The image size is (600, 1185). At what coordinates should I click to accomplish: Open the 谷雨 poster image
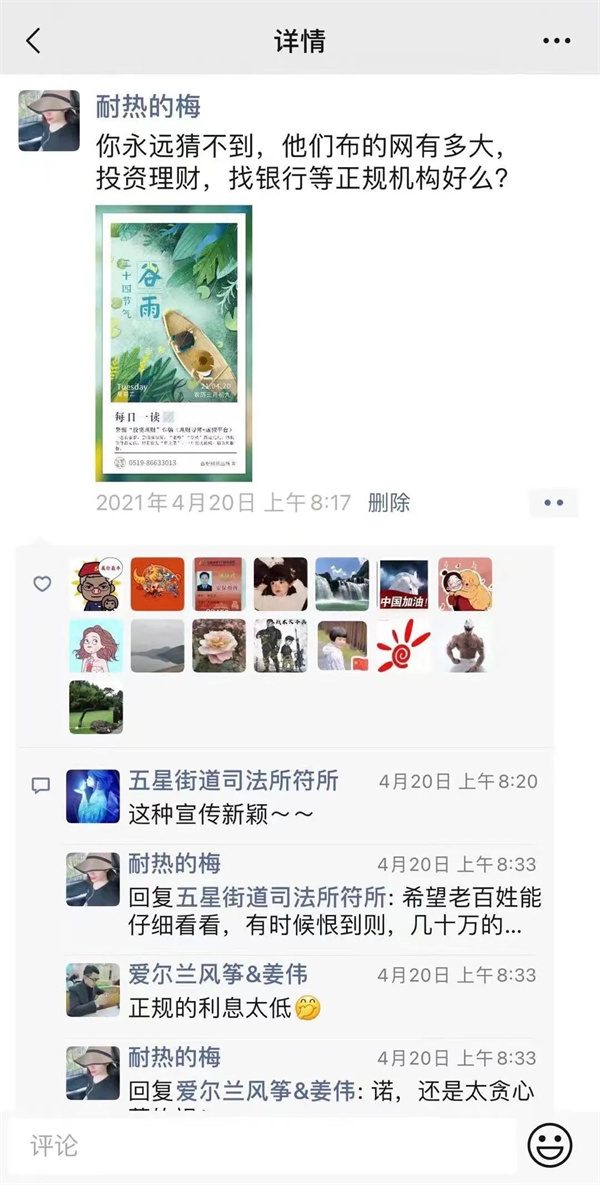[x=174, y=343]
